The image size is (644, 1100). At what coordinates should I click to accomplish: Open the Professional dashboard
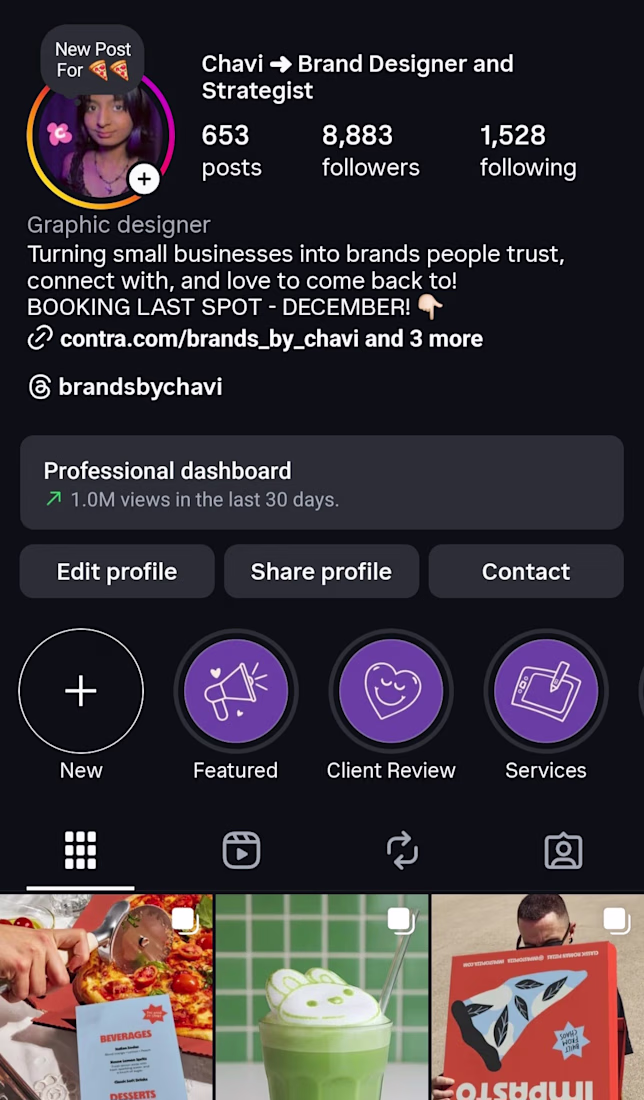[321, 482]
